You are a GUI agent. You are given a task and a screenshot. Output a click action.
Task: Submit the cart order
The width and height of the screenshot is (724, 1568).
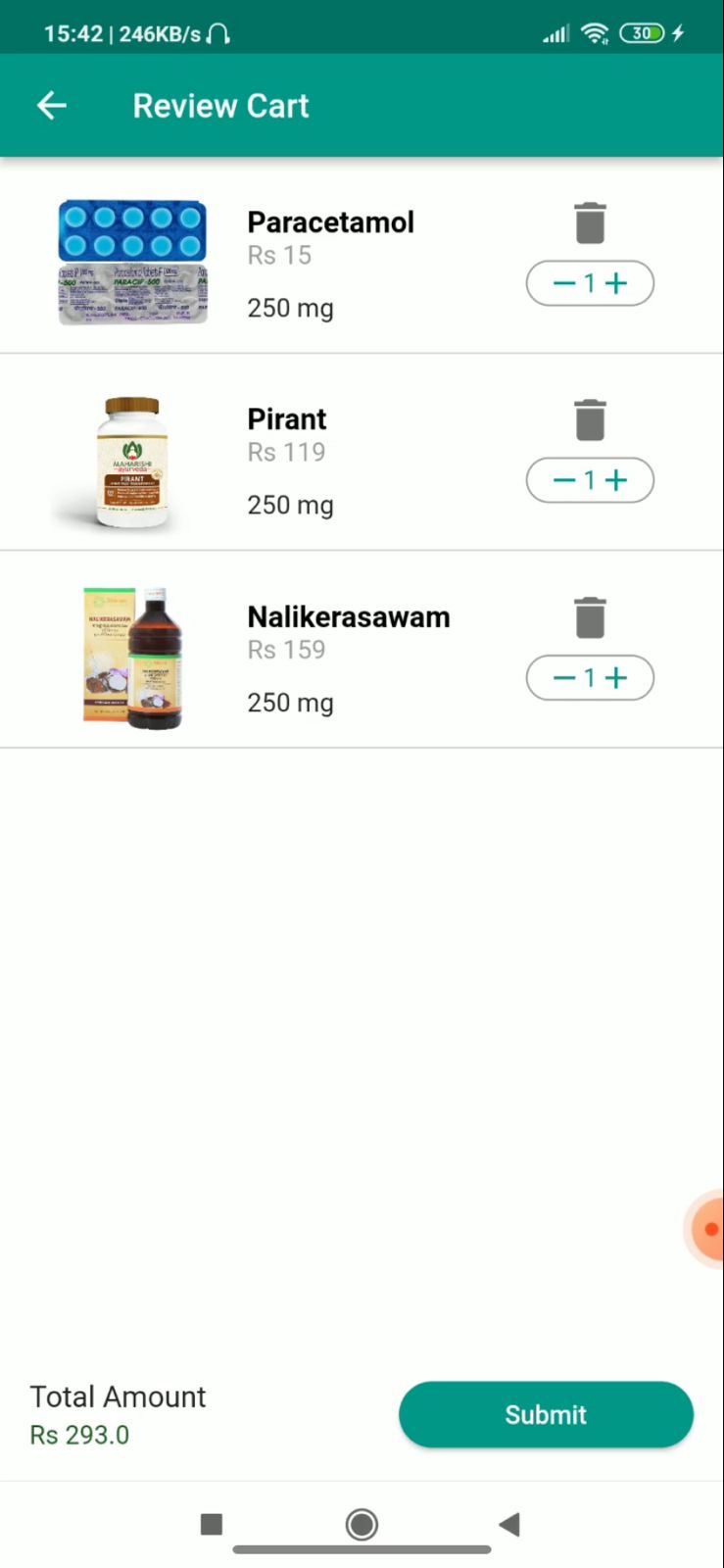pos(546,1414)
